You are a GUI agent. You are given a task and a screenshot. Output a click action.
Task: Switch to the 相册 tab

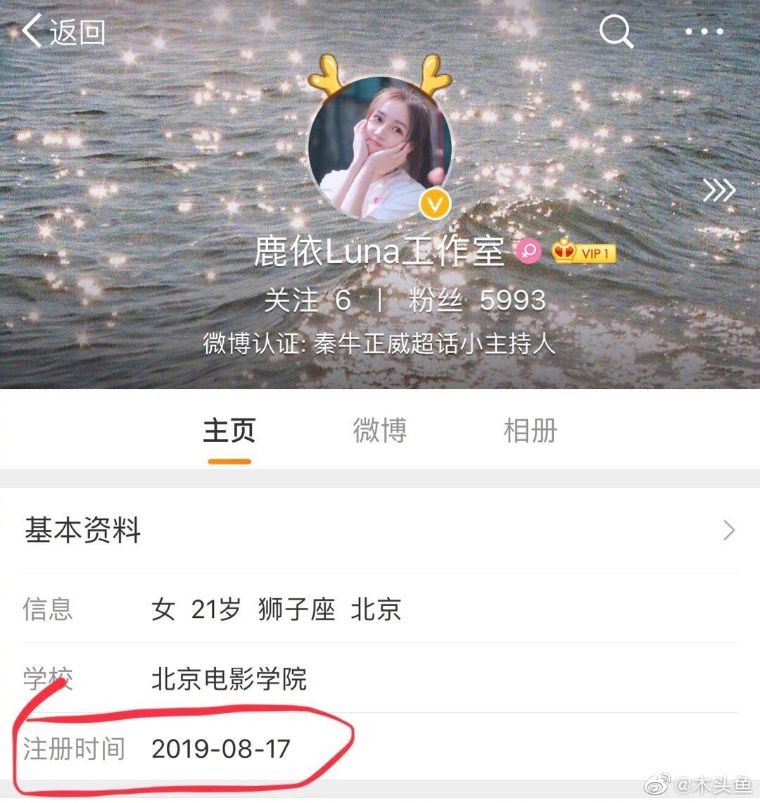pos(529,431)
